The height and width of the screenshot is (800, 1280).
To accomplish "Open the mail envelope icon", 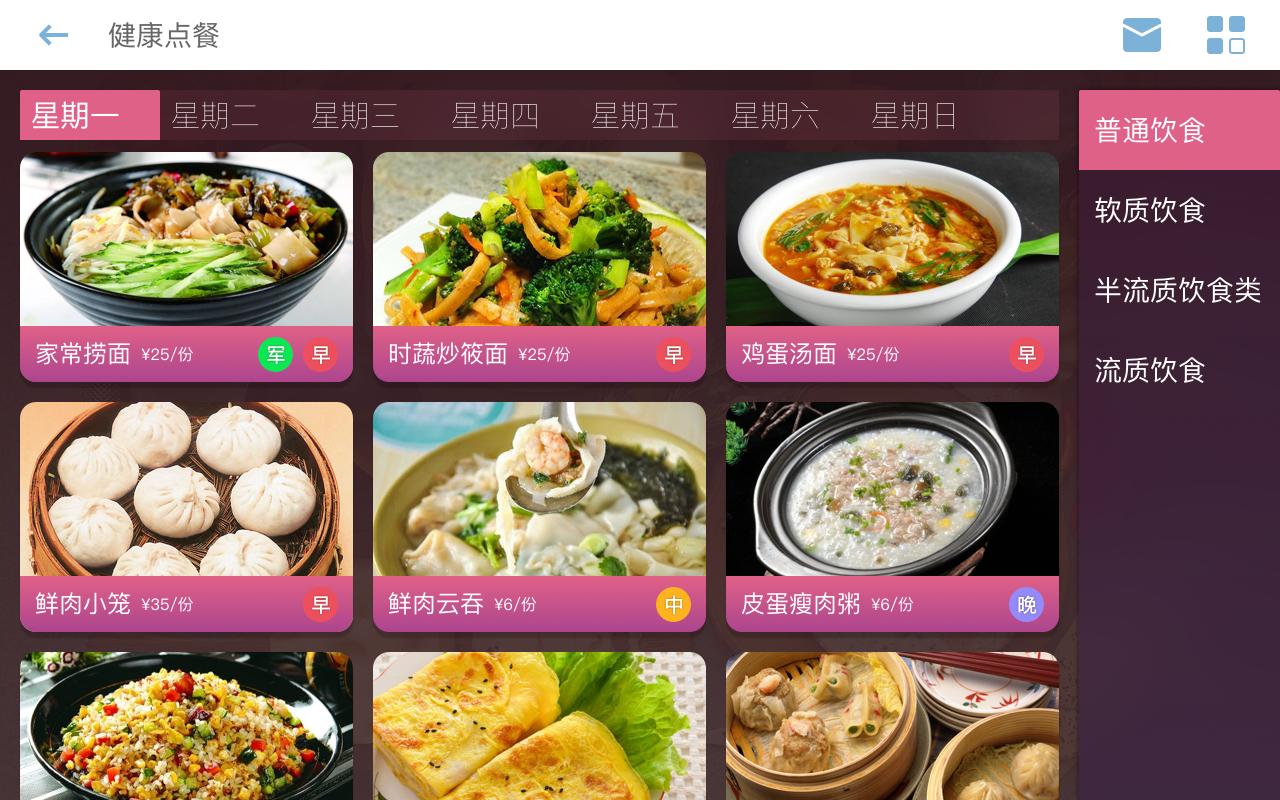I will (1141, 35).
